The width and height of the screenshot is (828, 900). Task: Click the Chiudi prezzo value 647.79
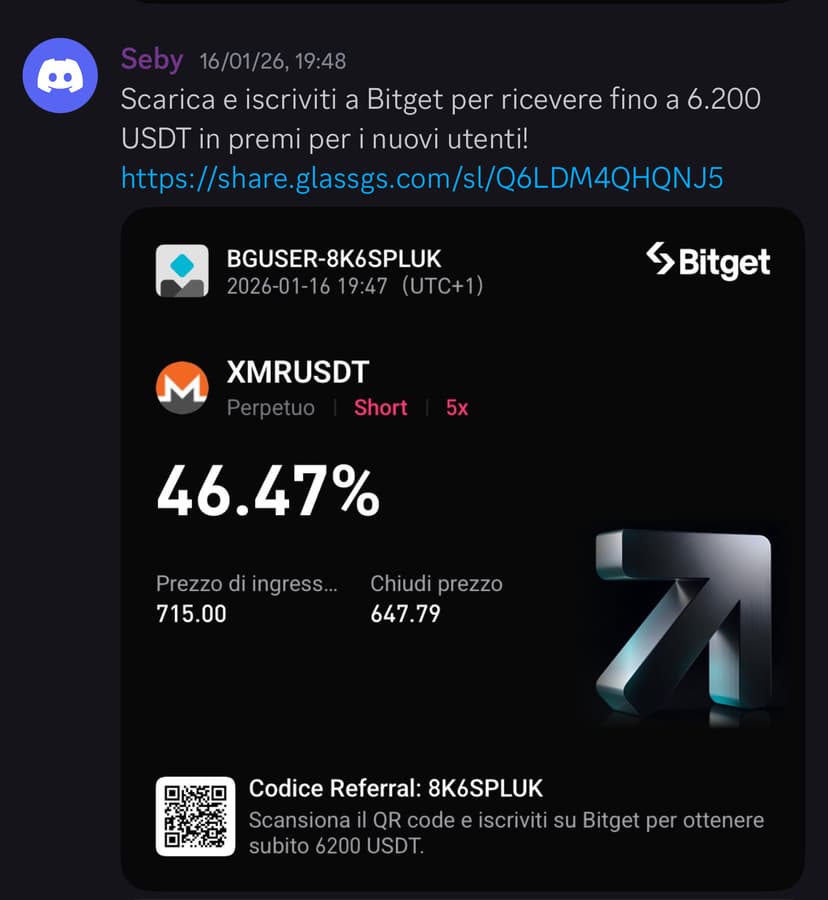point(404,614)
